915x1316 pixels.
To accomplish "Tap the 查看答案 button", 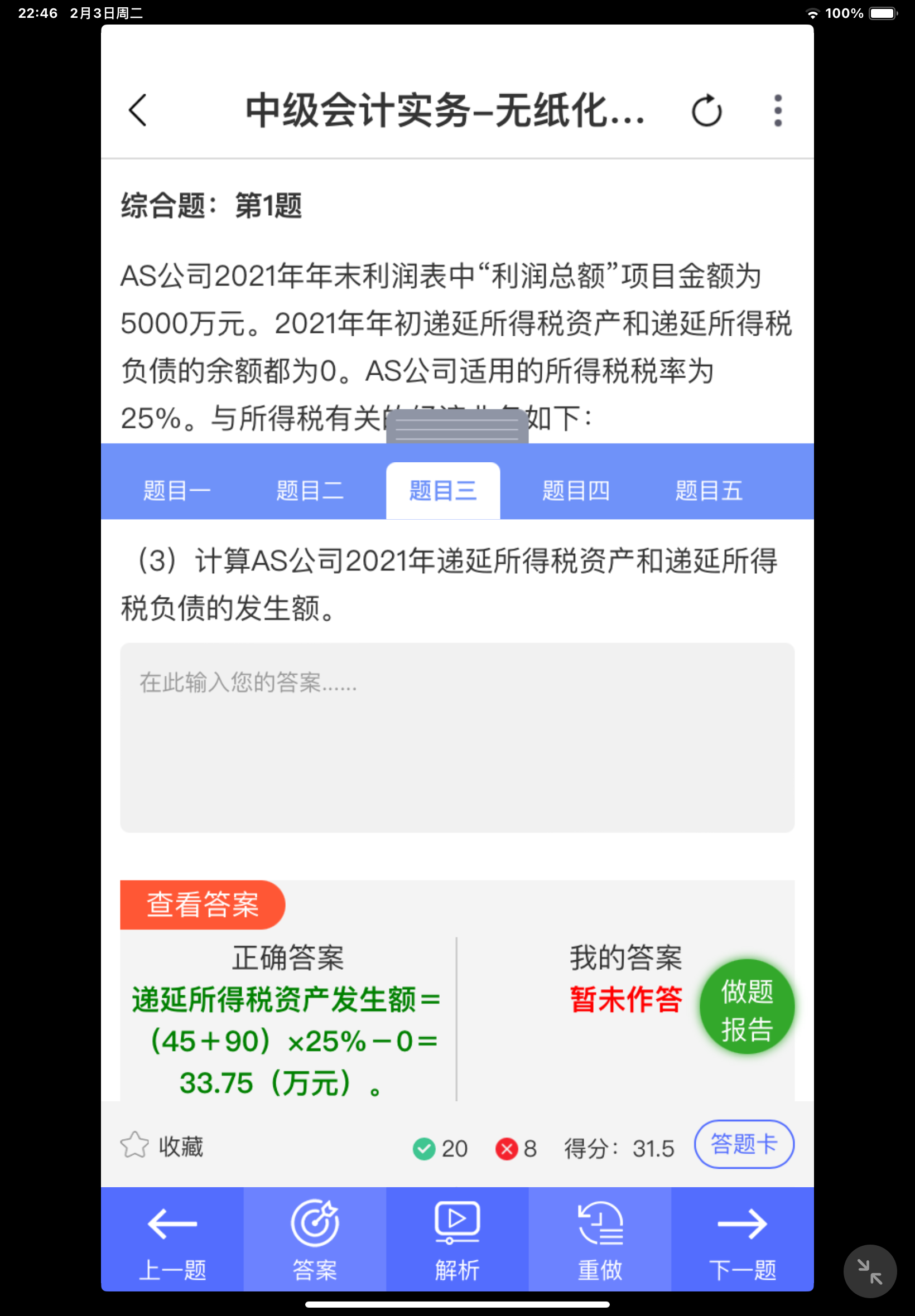I will [x=203, y=904].
